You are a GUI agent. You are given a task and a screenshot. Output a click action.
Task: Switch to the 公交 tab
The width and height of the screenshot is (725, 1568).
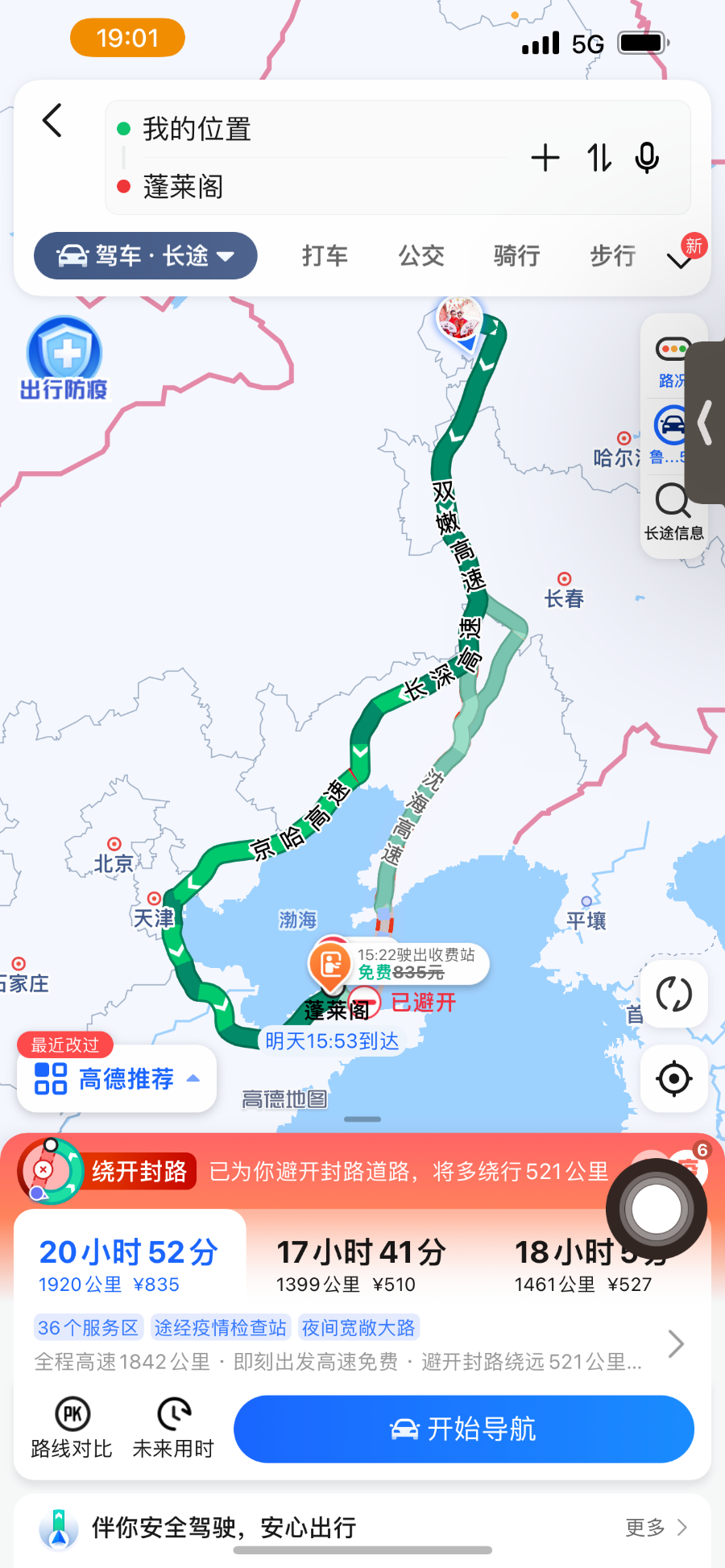[421, 256]
